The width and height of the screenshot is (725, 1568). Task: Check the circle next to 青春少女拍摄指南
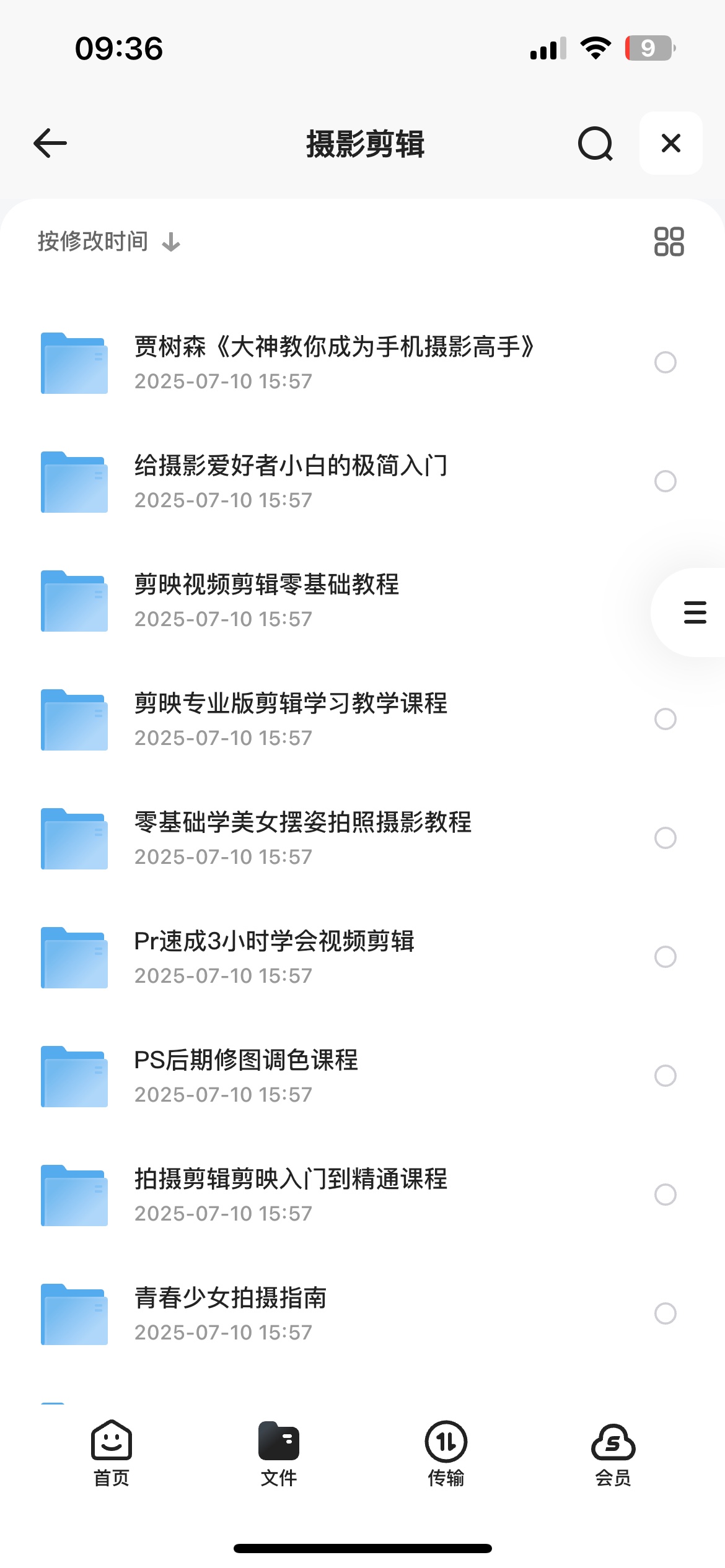[x=665, y=1313]
